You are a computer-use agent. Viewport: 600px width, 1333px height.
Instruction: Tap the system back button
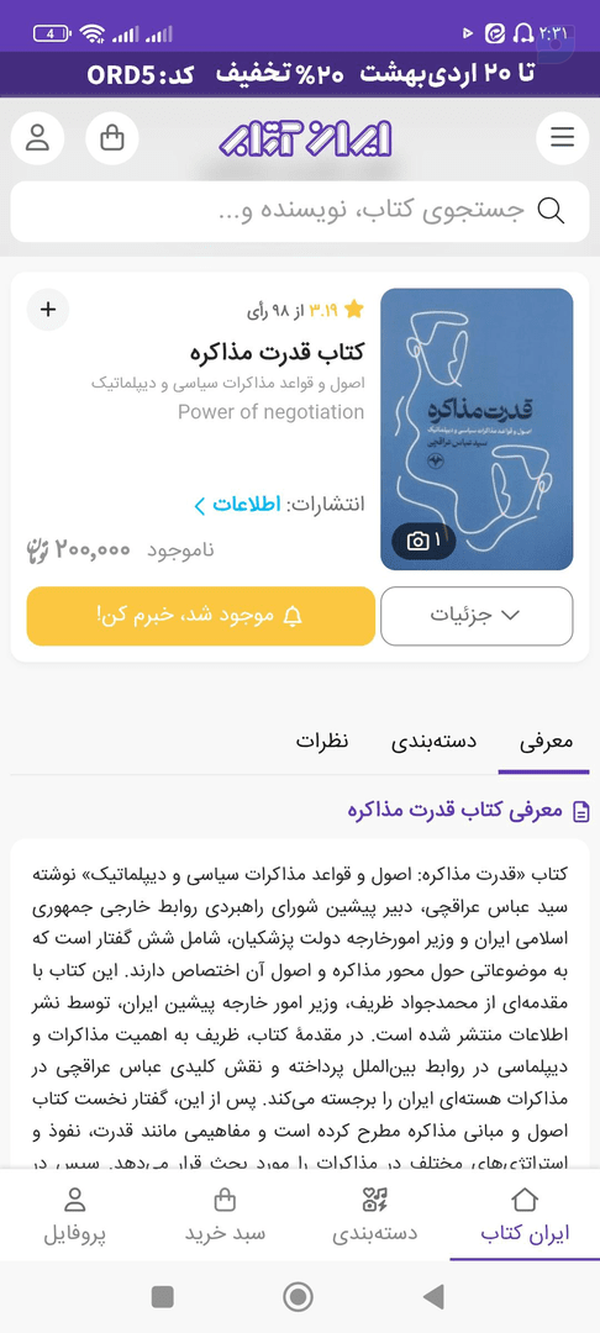pos(433,1297)
